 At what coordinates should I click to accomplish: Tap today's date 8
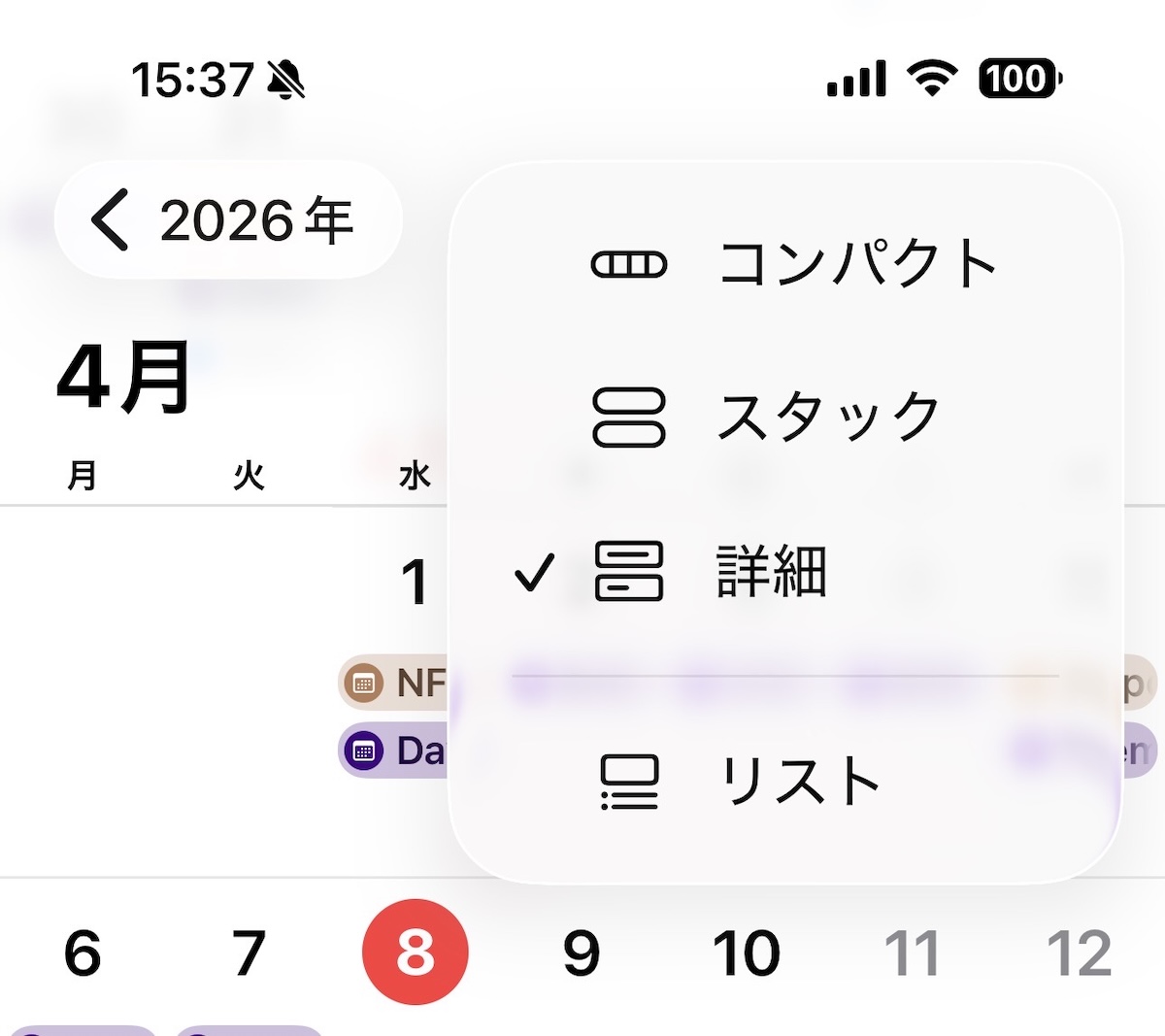click(x=416, y=952)
